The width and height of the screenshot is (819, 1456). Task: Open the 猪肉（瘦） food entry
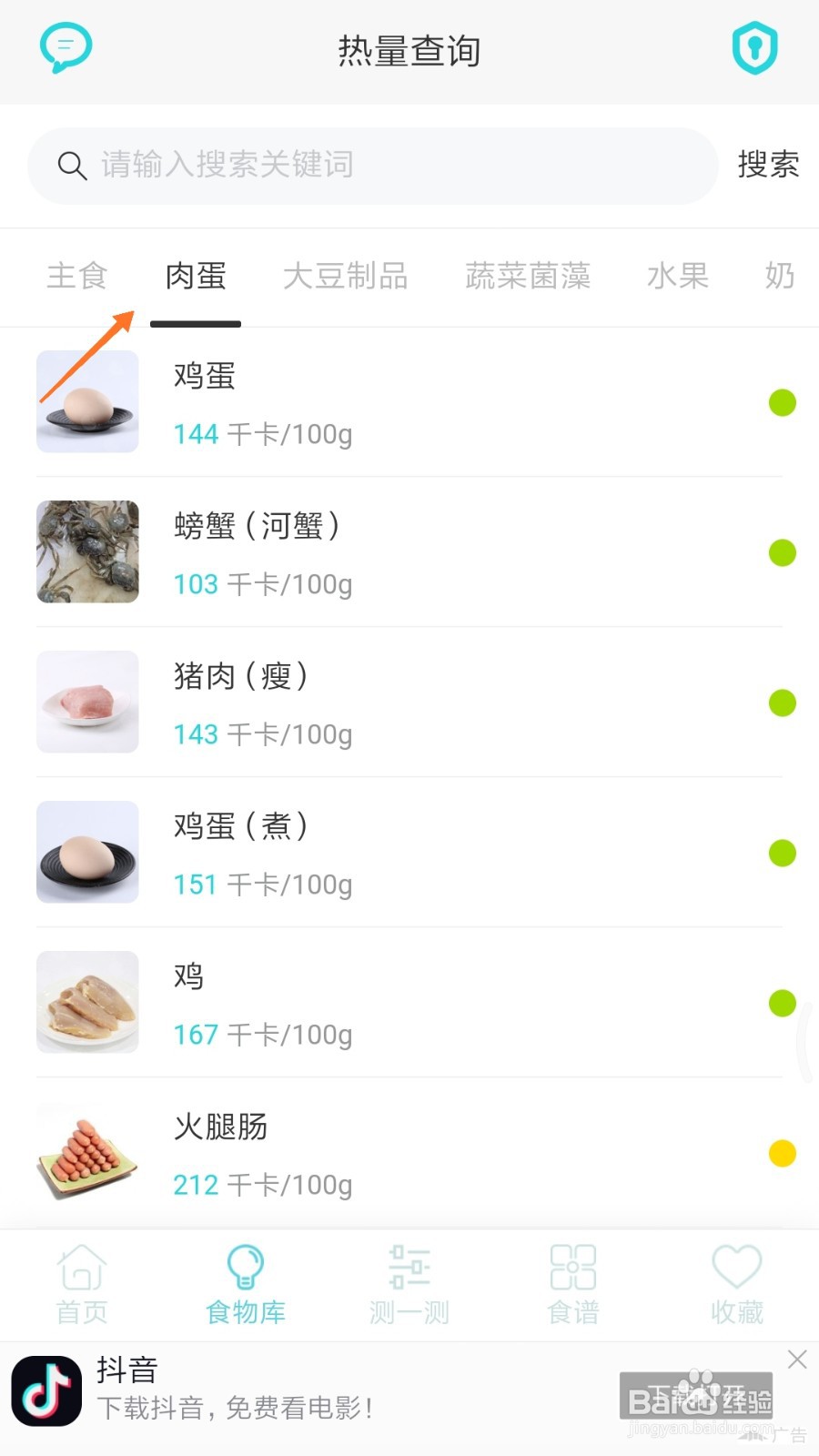(x=409, y=703)
